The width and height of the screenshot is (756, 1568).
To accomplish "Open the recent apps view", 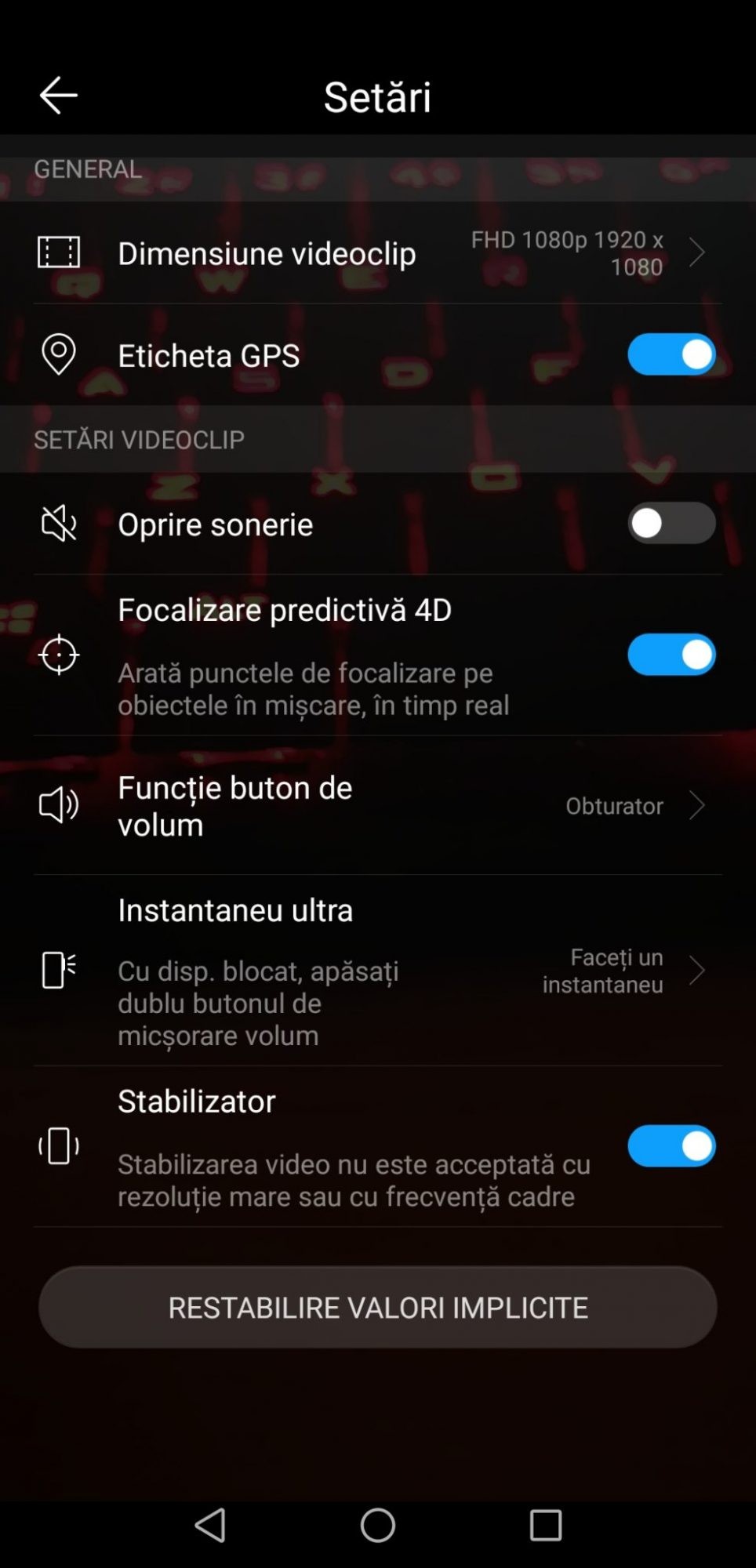I will (545, 1526).
